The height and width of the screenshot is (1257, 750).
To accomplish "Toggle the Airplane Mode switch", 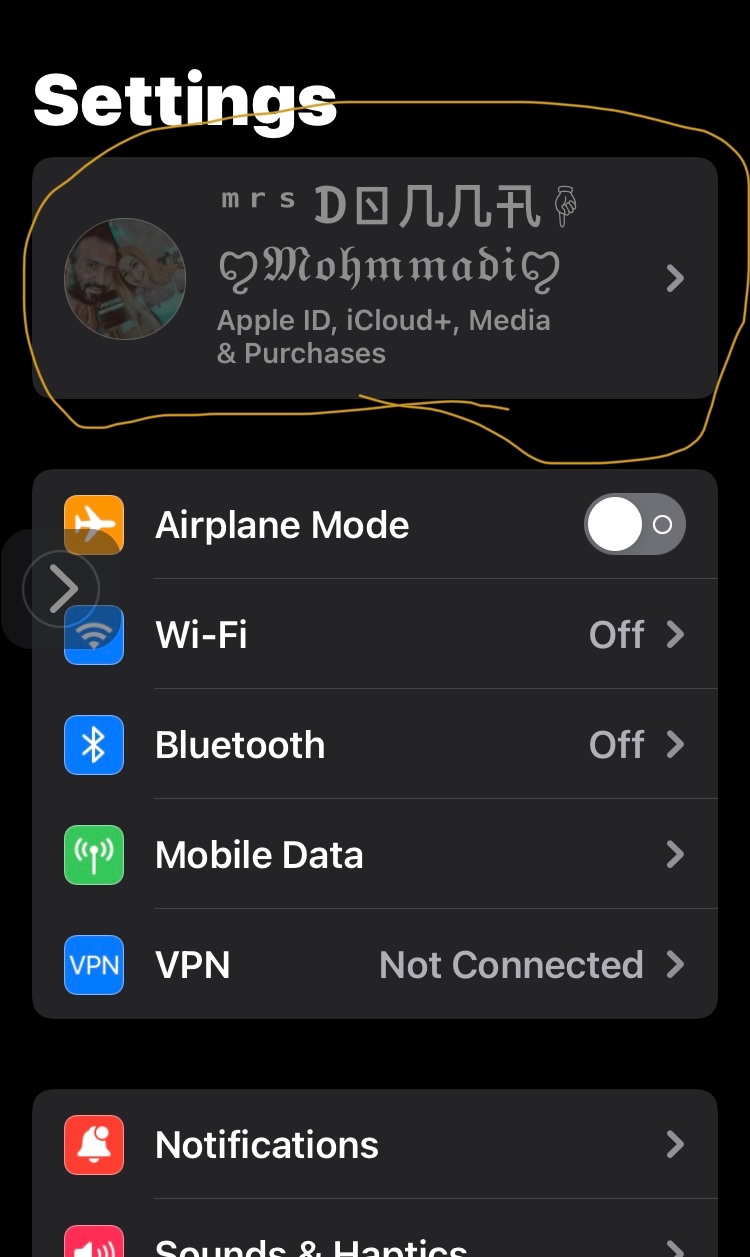I will coord(634,524).
